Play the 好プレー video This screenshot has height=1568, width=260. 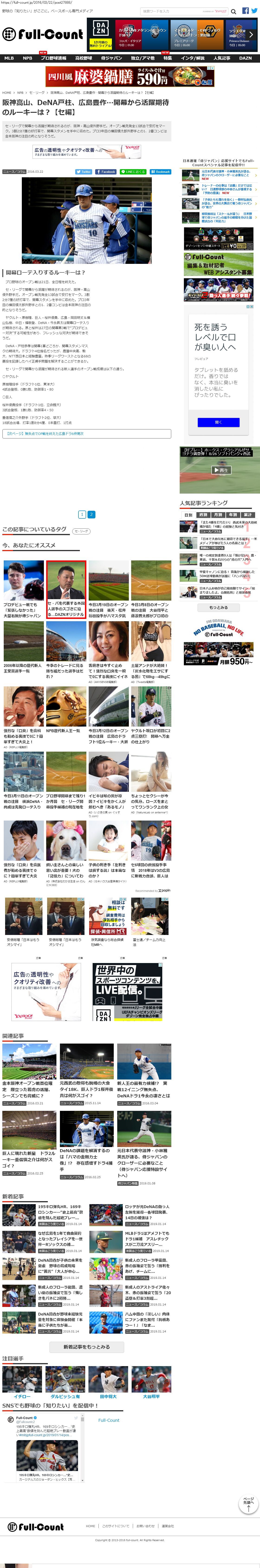pos(220,470)
